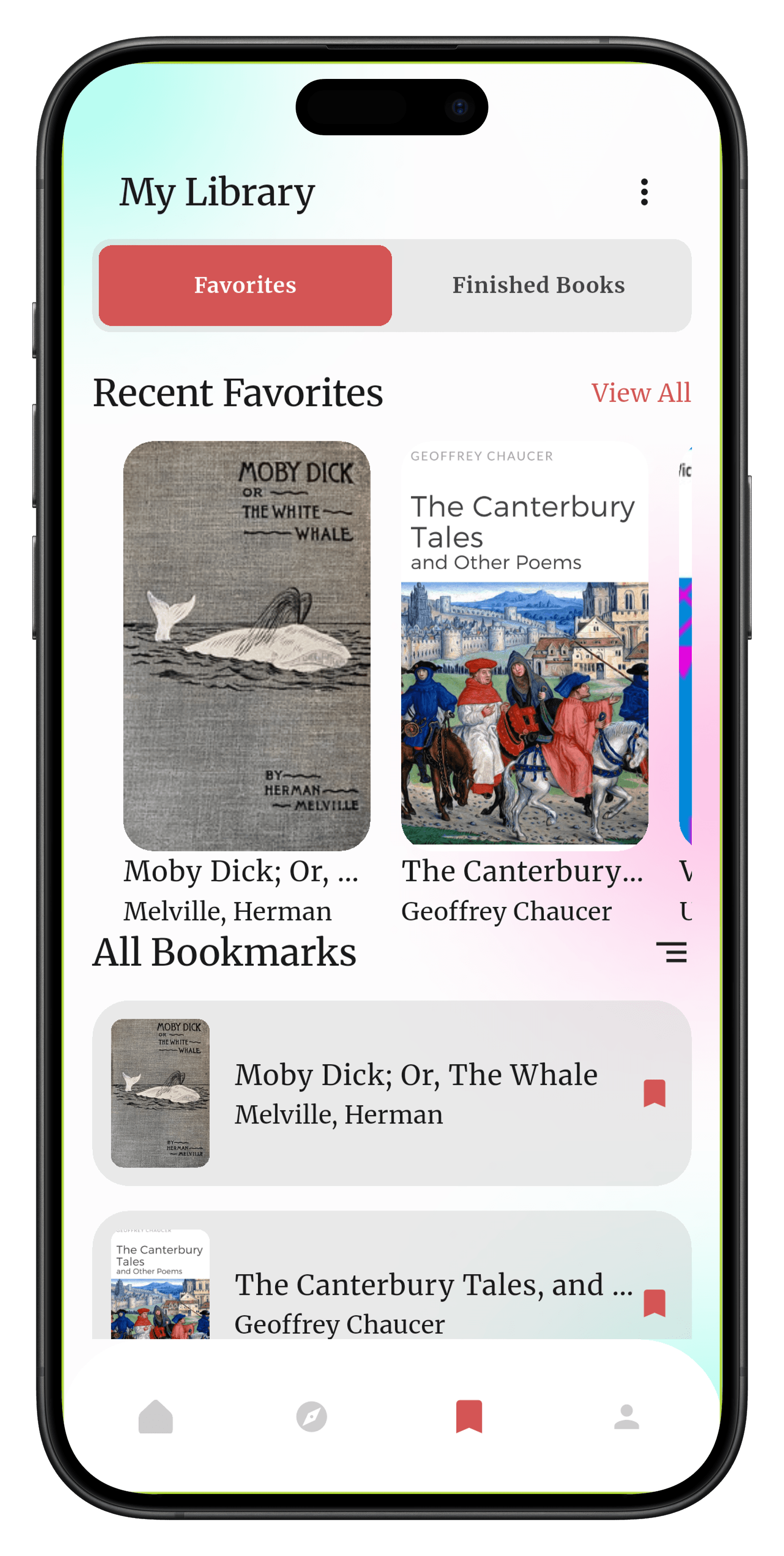Toggle bookmark on The Canterbury Tales row

point(654,1302)
